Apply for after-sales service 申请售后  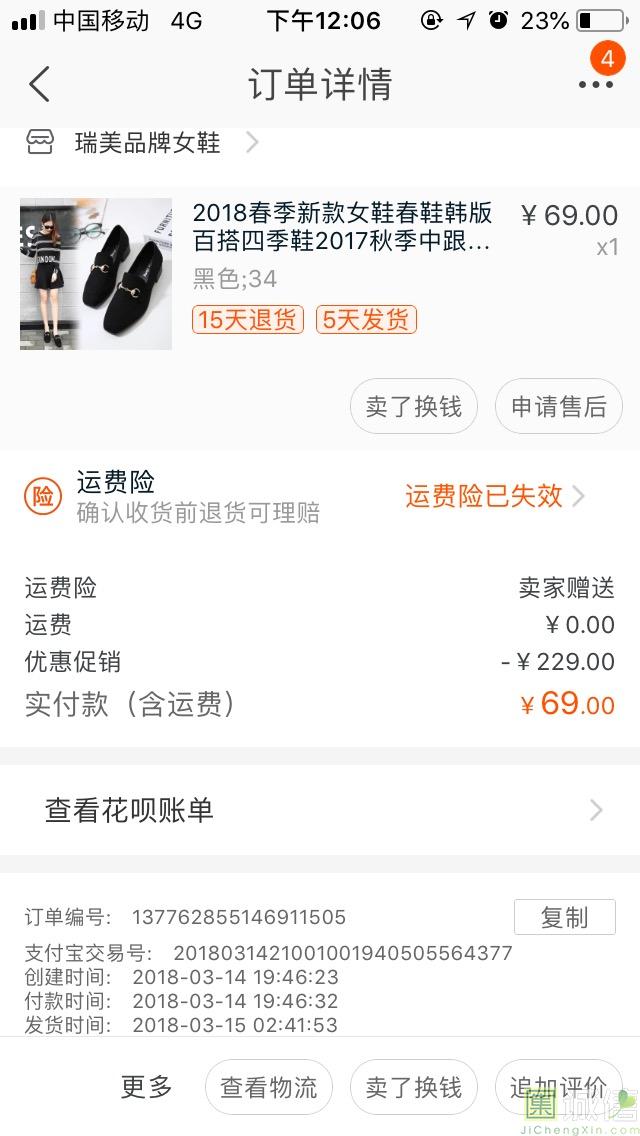[558, 406]
